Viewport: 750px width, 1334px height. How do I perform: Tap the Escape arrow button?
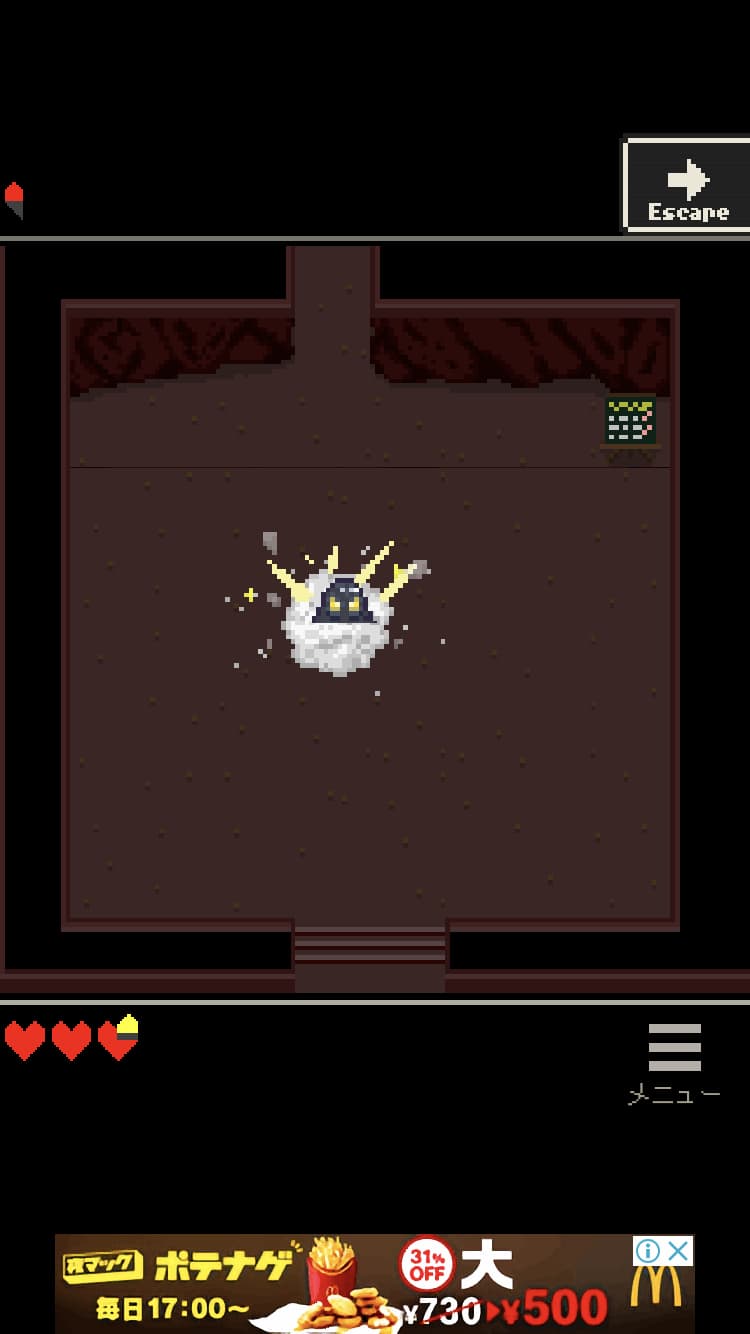click(x=687, y=187)
